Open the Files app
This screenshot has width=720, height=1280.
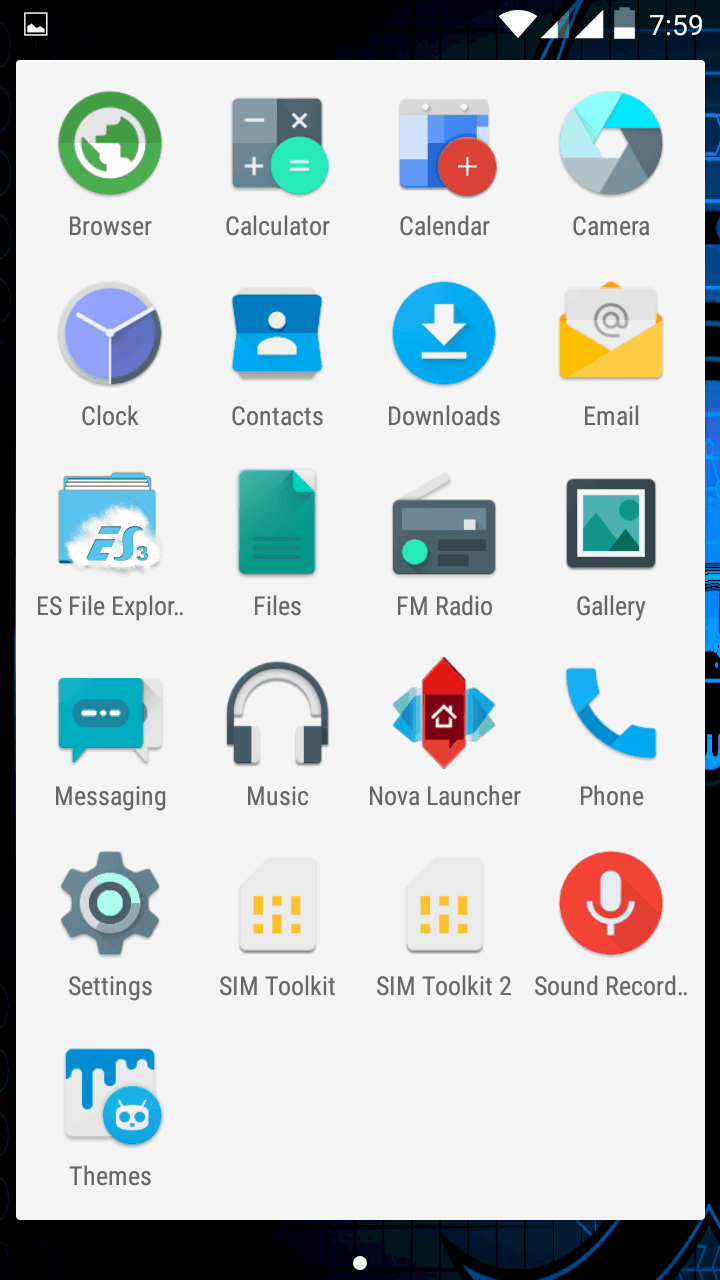click(x=277, y=524)
